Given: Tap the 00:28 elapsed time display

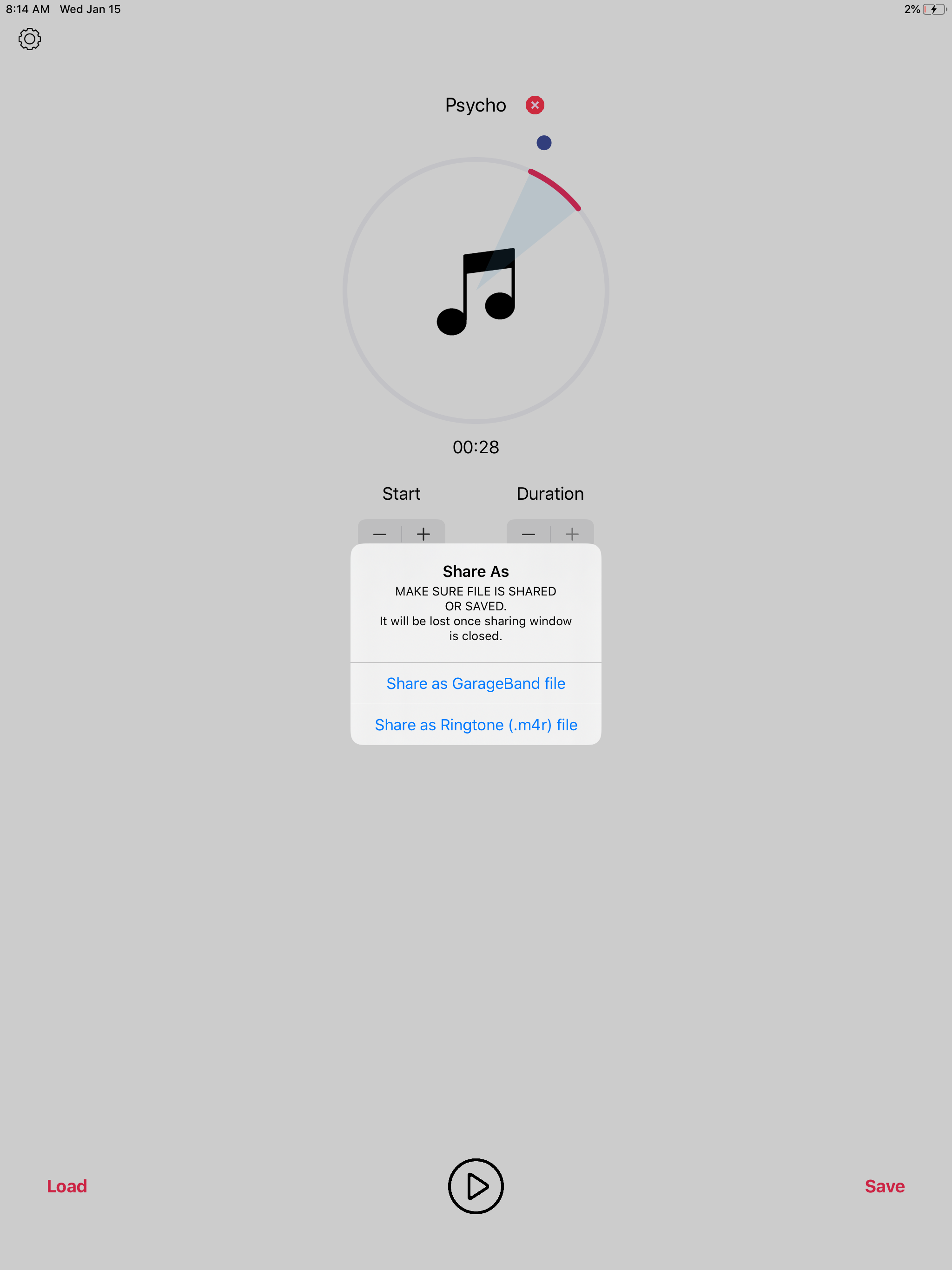Looking at the screenshot, I should [x=476, y=448].
